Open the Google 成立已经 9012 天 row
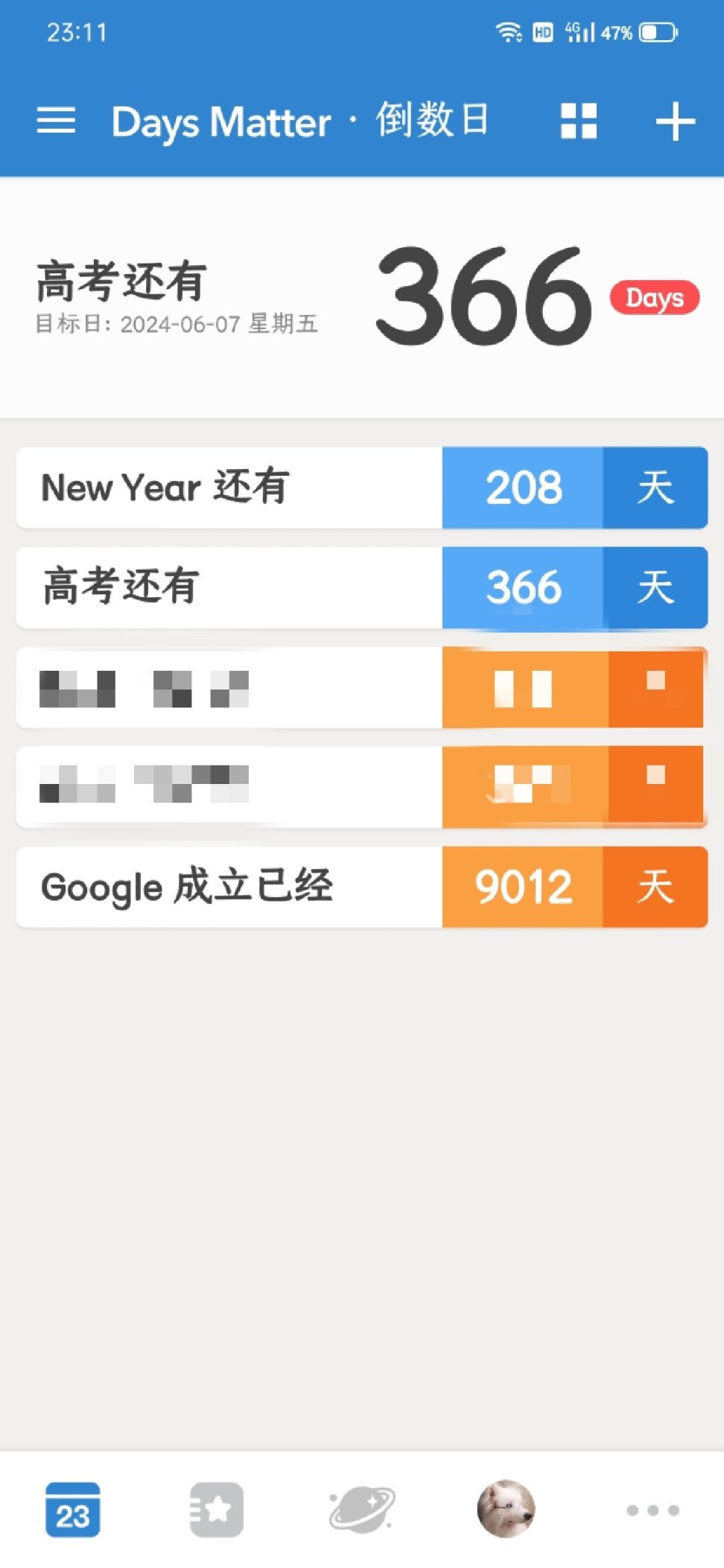The image size is (724, 1568). click(x=362, y=887)
